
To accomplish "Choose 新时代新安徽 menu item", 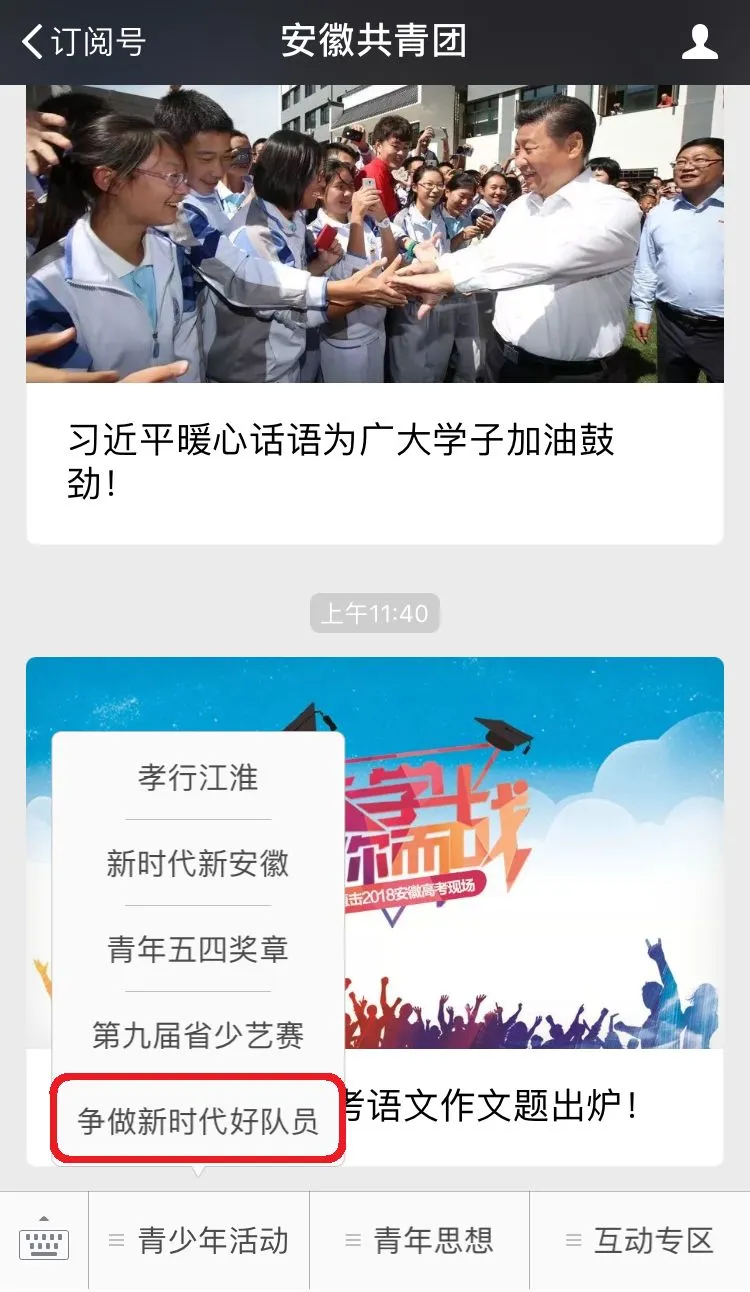I will coord(198,863).
